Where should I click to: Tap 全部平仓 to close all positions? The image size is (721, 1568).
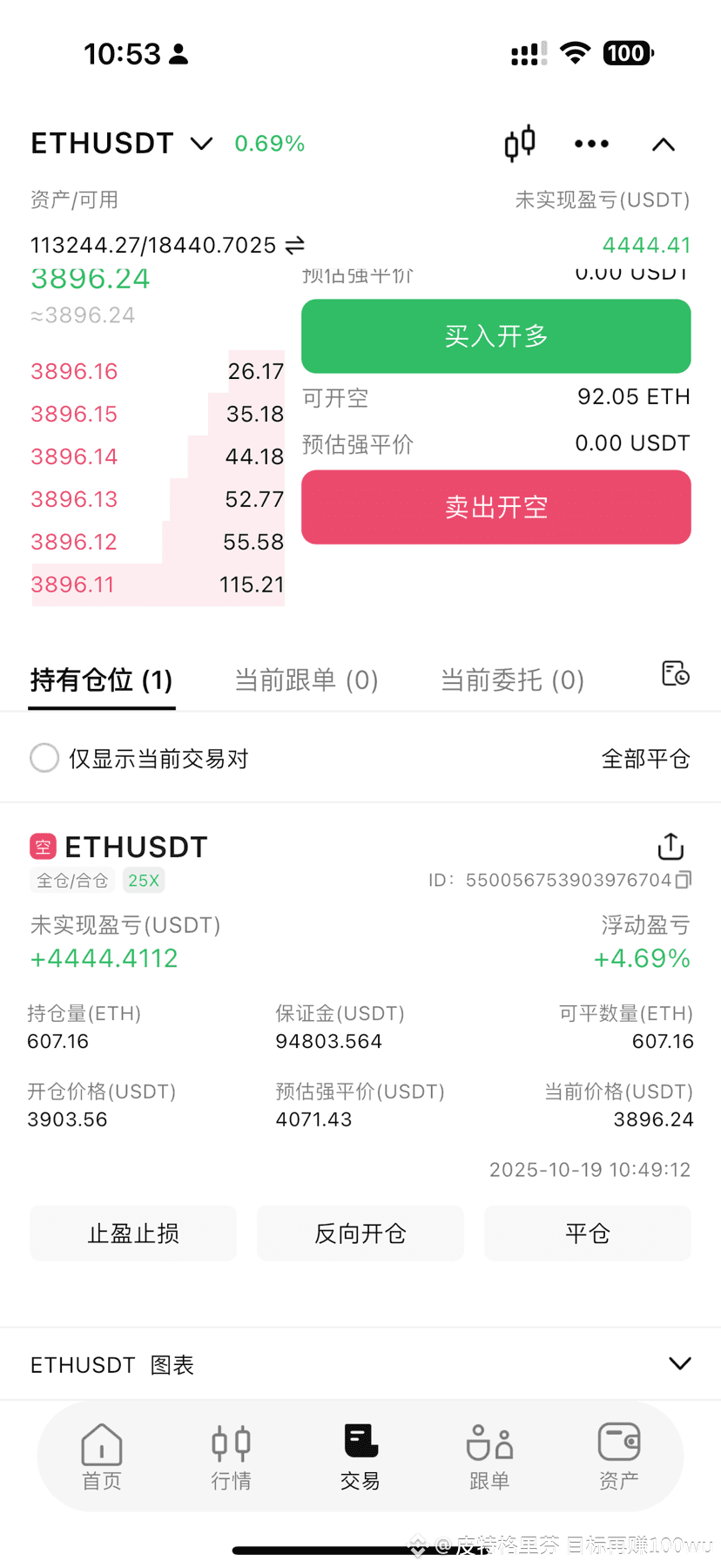point(645,759)
